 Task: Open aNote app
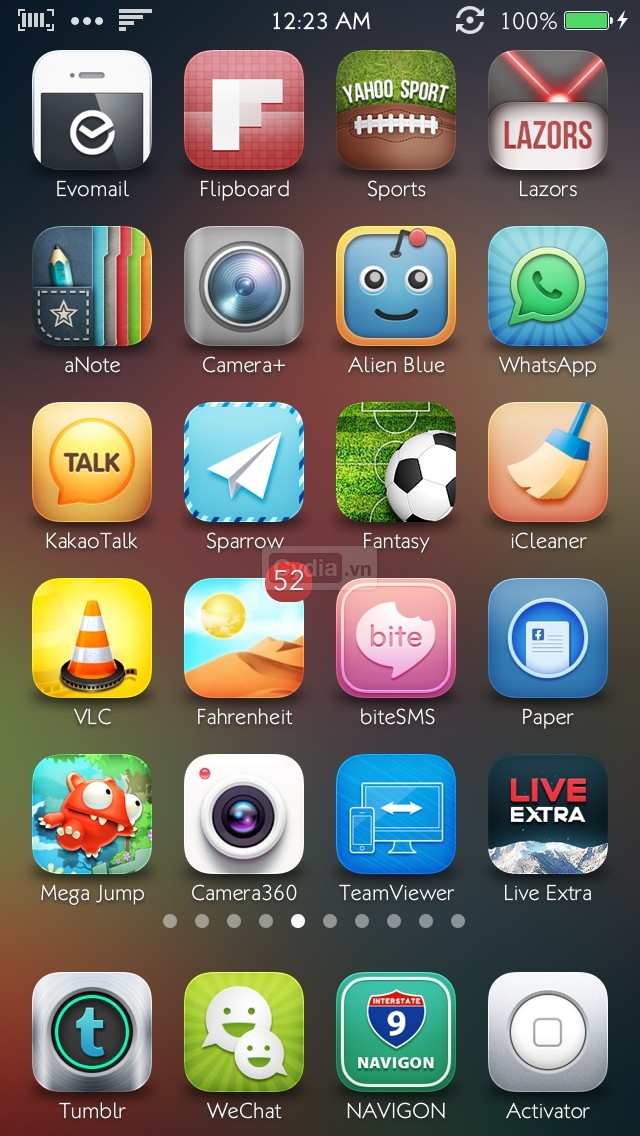[92, 286]
